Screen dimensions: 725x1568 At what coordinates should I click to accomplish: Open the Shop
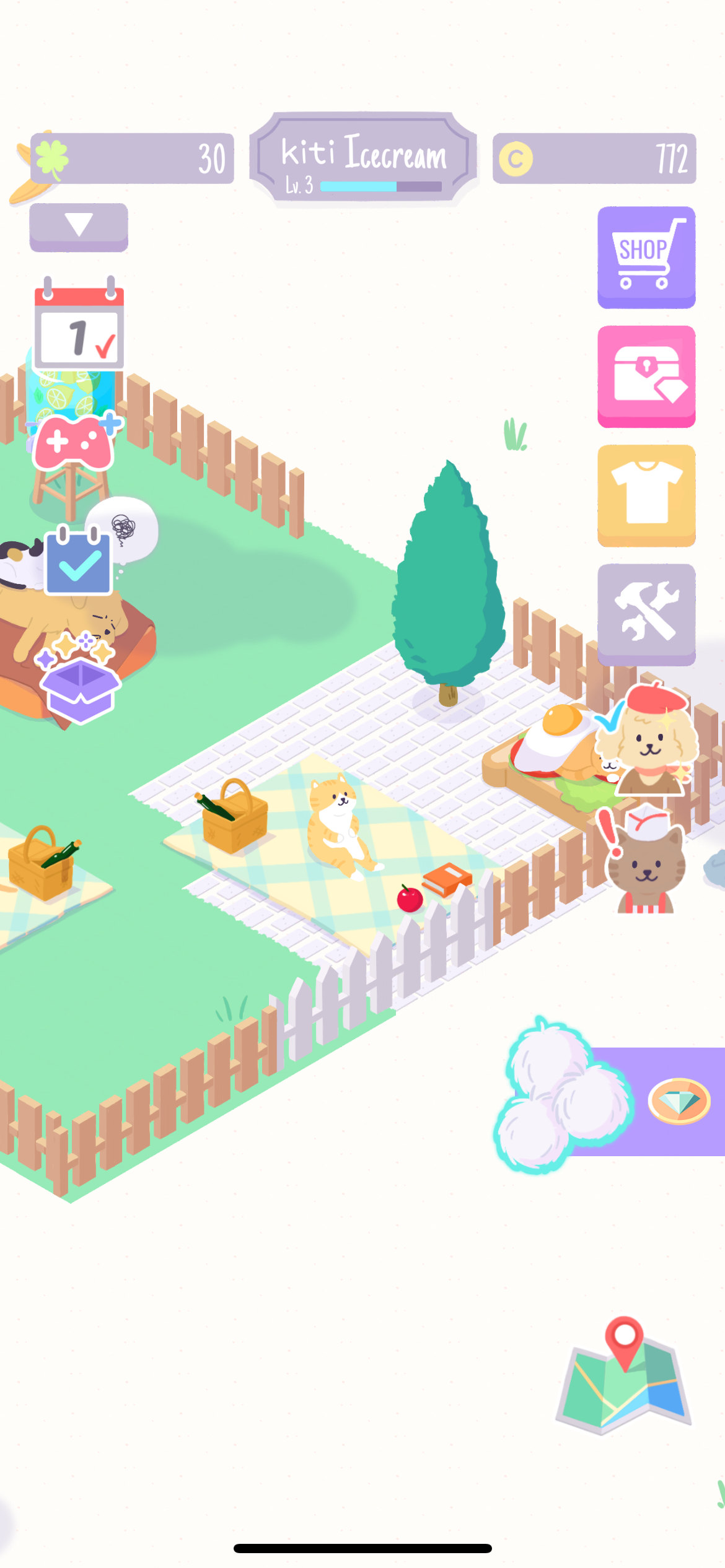645,256
